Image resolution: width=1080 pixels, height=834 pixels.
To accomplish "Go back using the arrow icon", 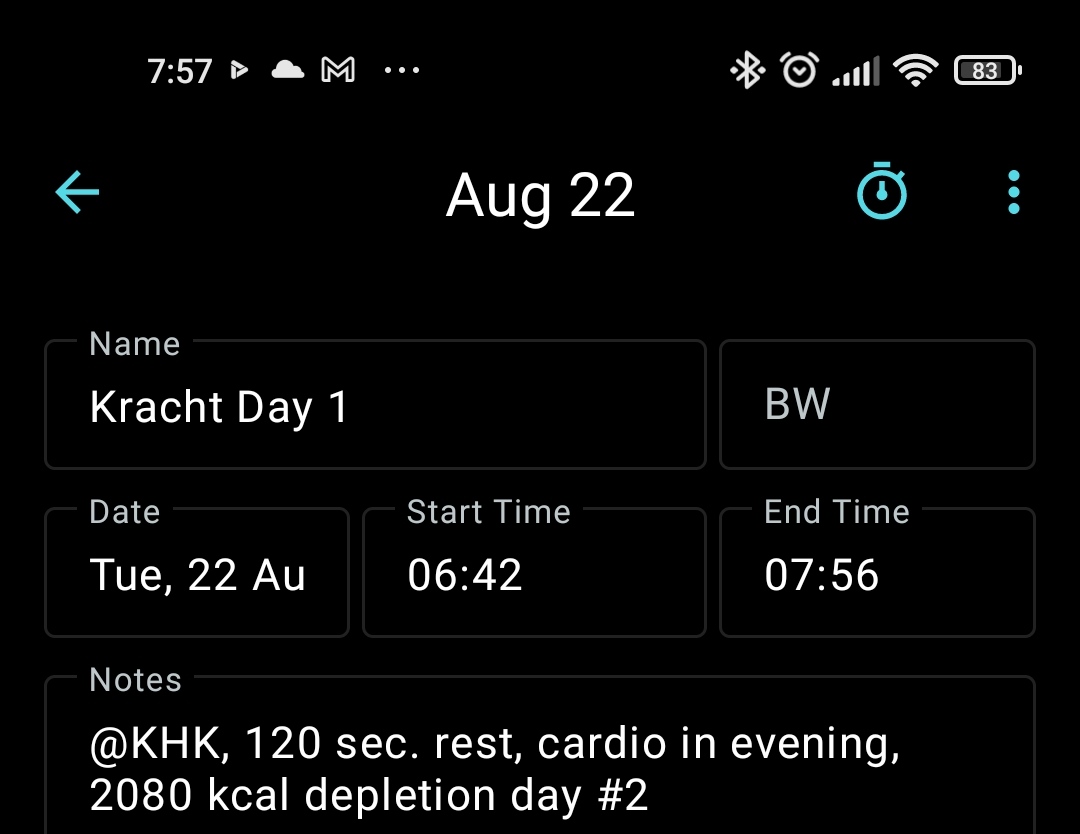I will [77, 192].
